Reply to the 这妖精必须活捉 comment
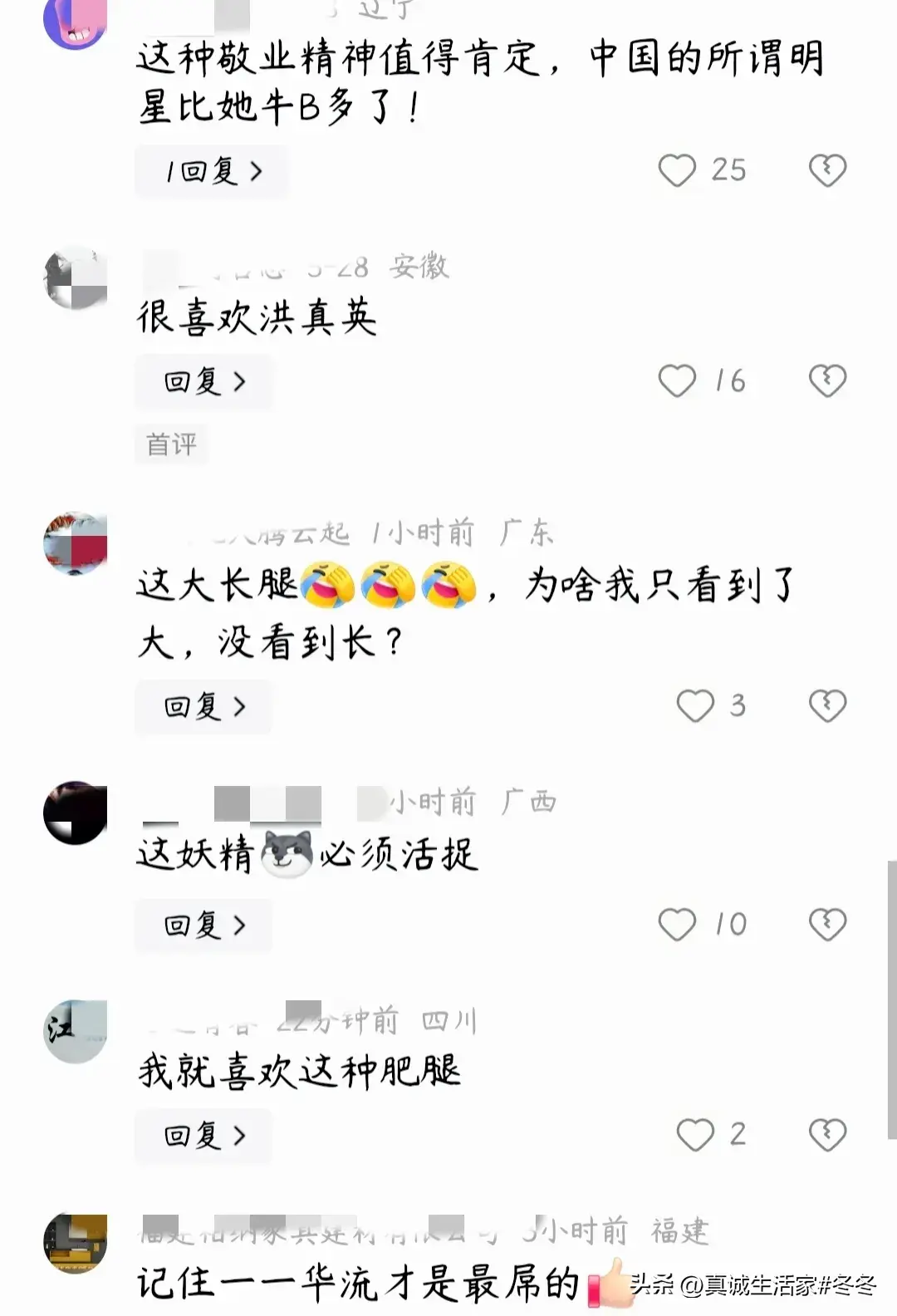Image resolution: width=897 pixels, height=1316 pixels. 204,925
